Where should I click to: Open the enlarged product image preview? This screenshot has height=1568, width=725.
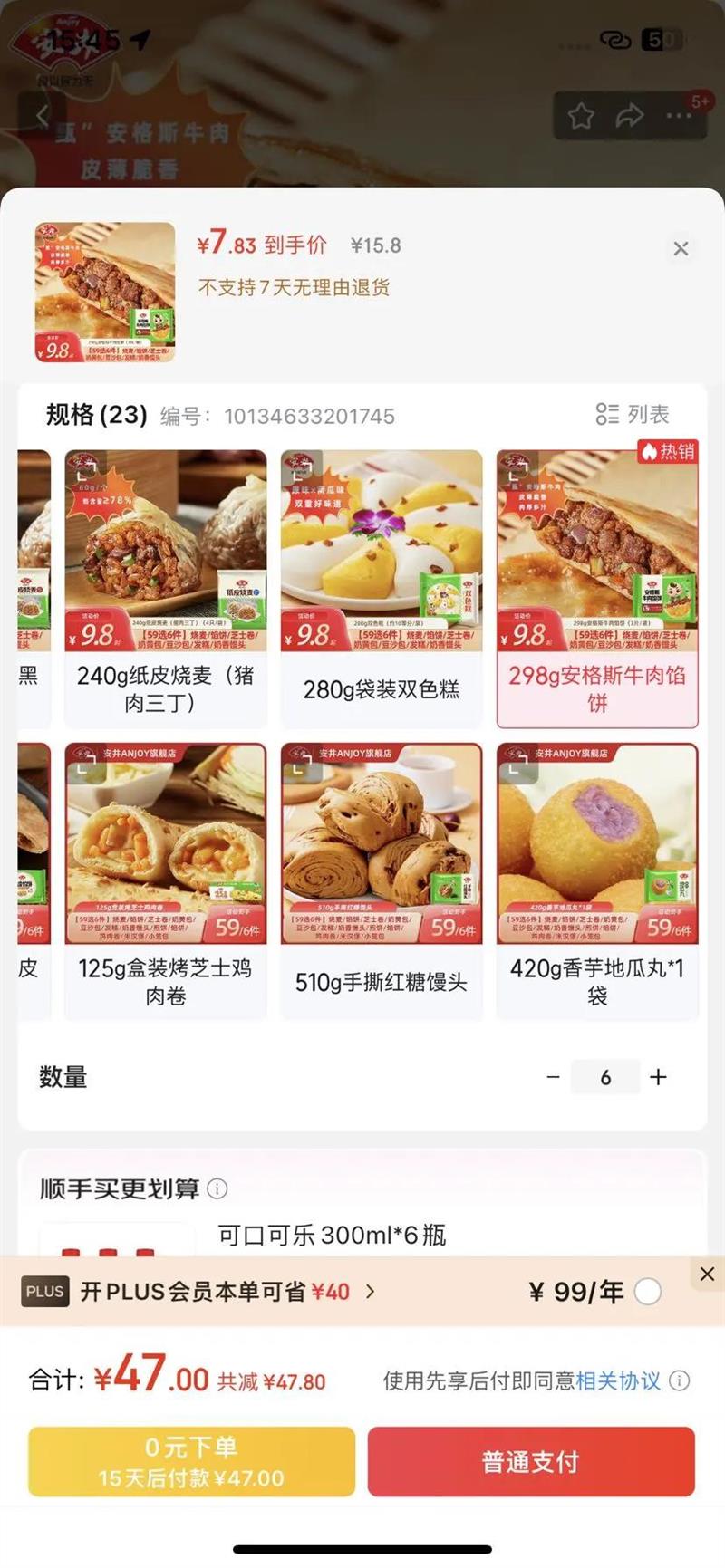[105, 293]
